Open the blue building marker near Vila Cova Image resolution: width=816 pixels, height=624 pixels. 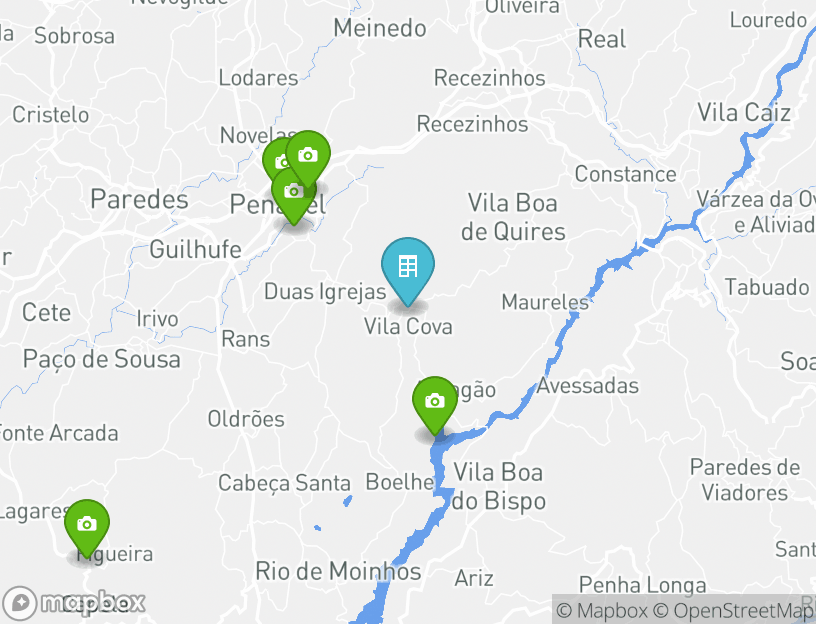[x=408, y=267]
